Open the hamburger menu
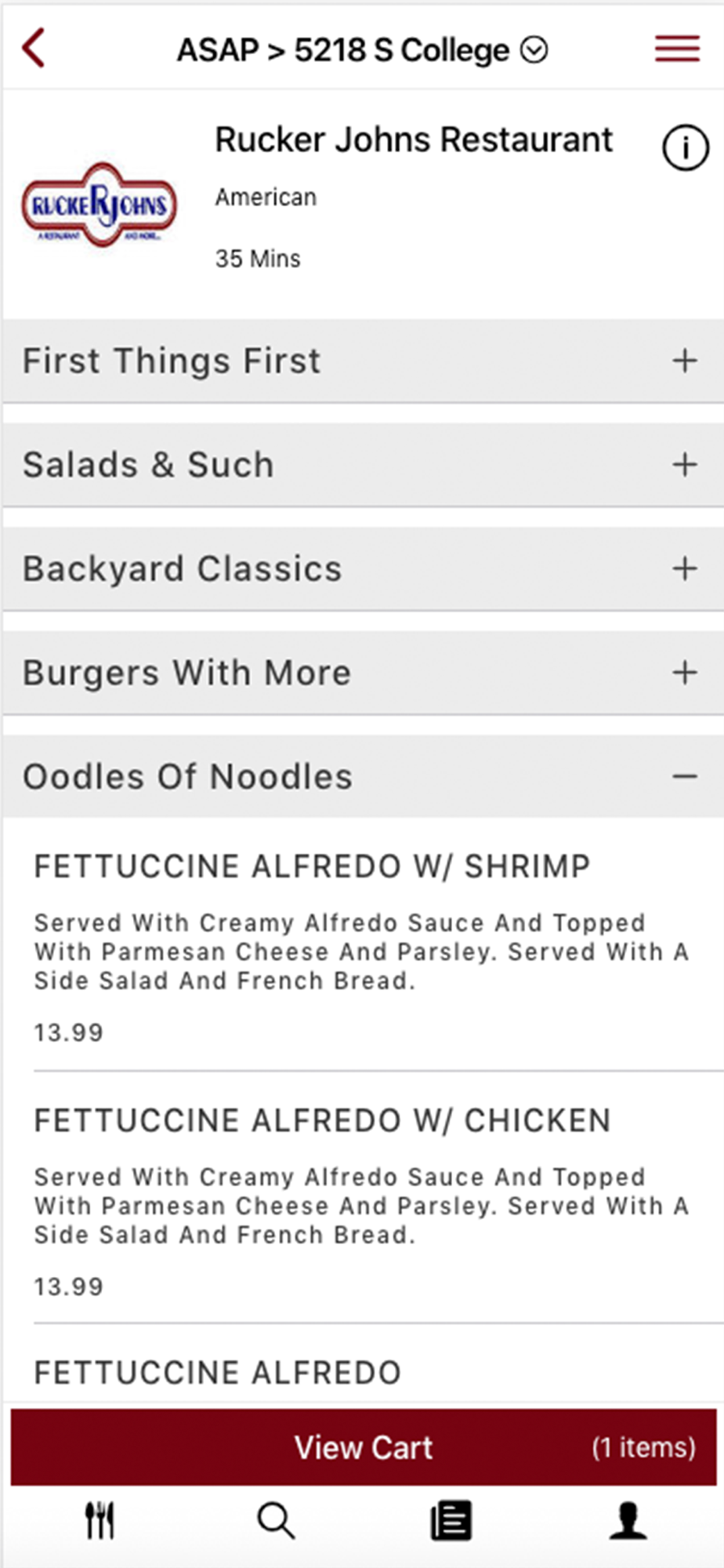 (677, 49)
